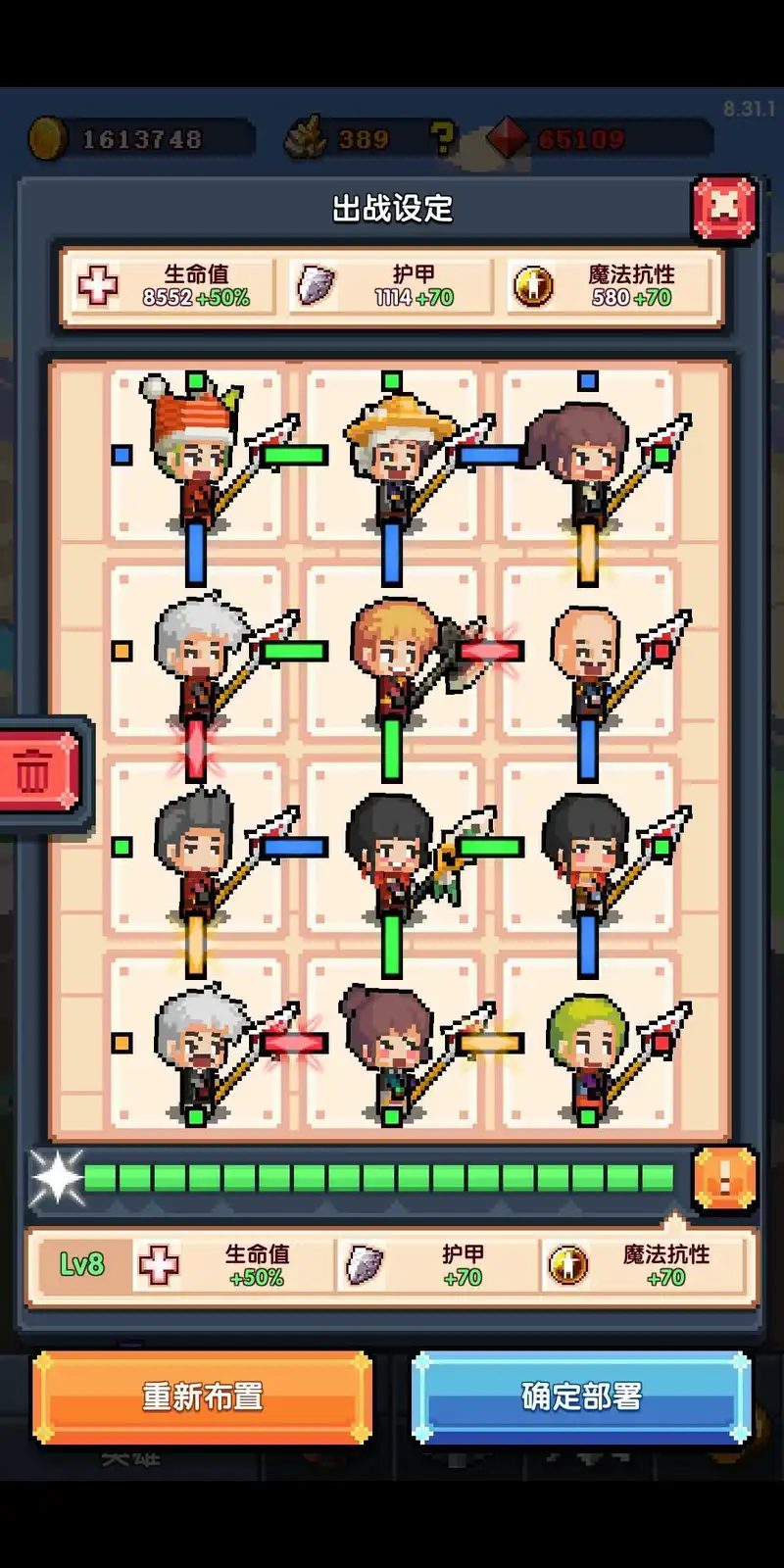
Task: Tap 重新布置 to reset the formation
Action: (x=202, y=1396)
